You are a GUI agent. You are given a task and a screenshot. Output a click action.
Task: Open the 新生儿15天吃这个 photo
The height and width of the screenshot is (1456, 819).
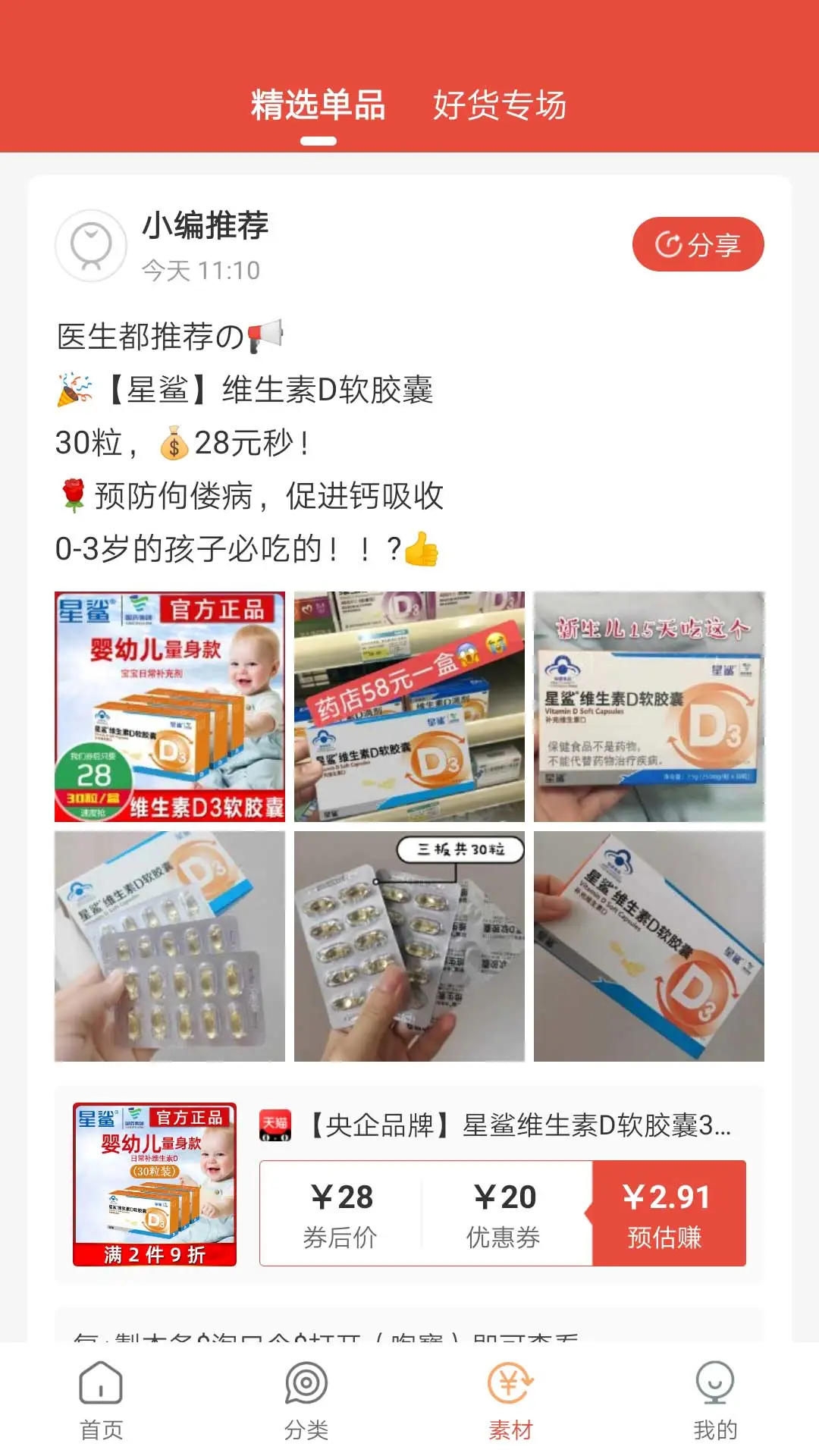[x=649, y=707]
